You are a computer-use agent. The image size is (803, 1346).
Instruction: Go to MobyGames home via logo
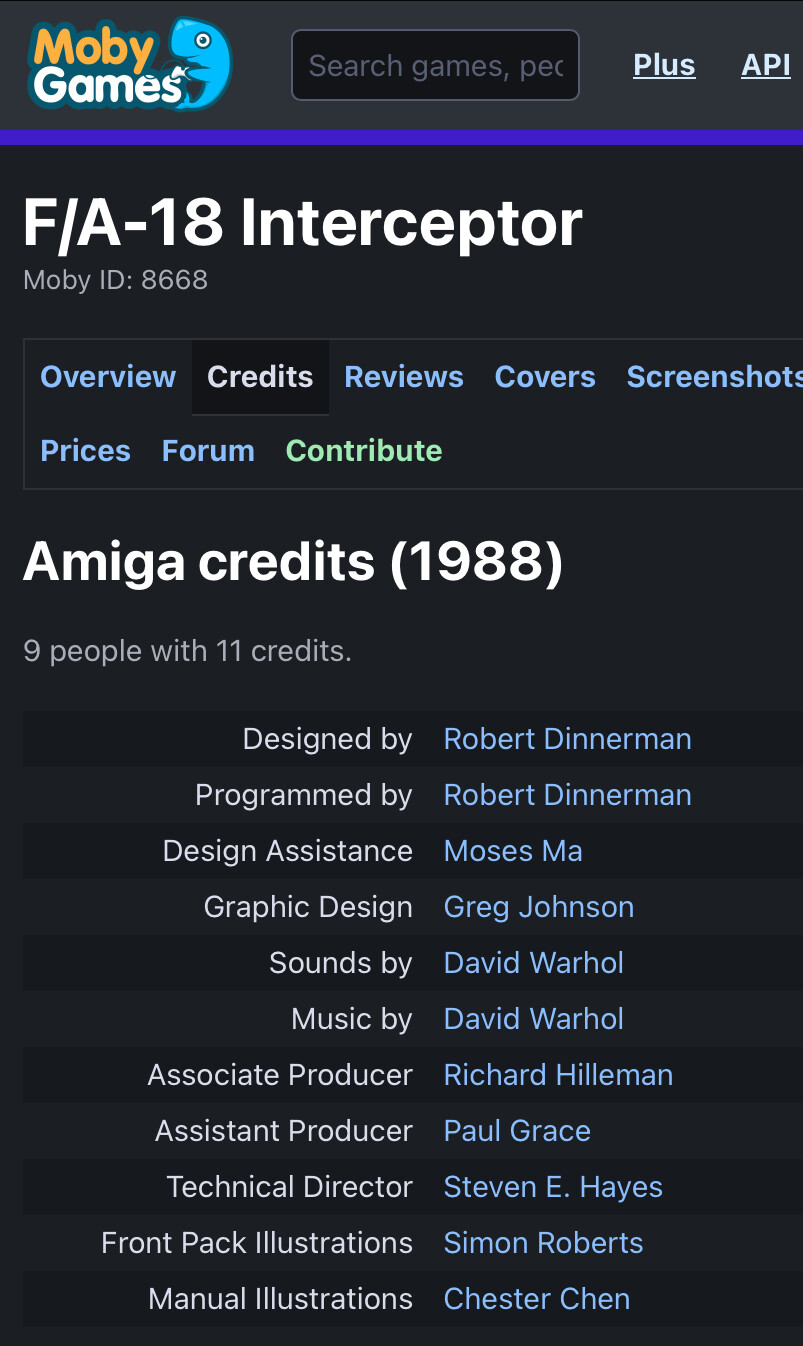point(130,63)
